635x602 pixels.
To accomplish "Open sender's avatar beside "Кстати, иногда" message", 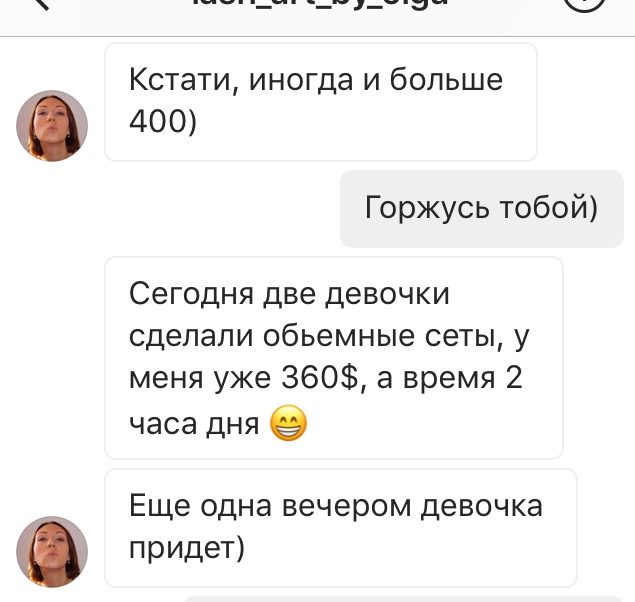I will 52,126.
